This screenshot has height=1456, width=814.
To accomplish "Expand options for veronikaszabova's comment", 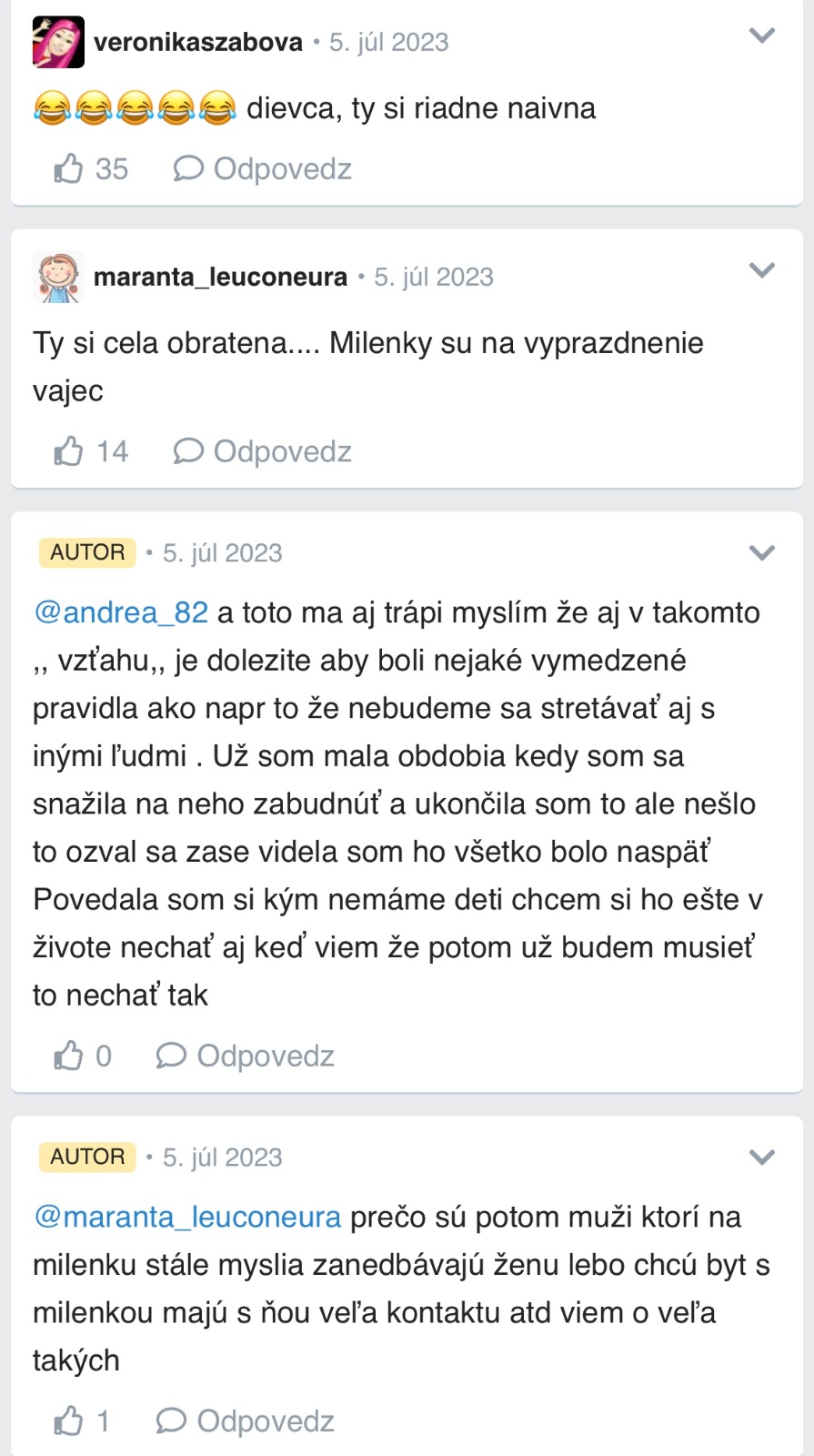I will pyautogui.click(x=761, y=36).
